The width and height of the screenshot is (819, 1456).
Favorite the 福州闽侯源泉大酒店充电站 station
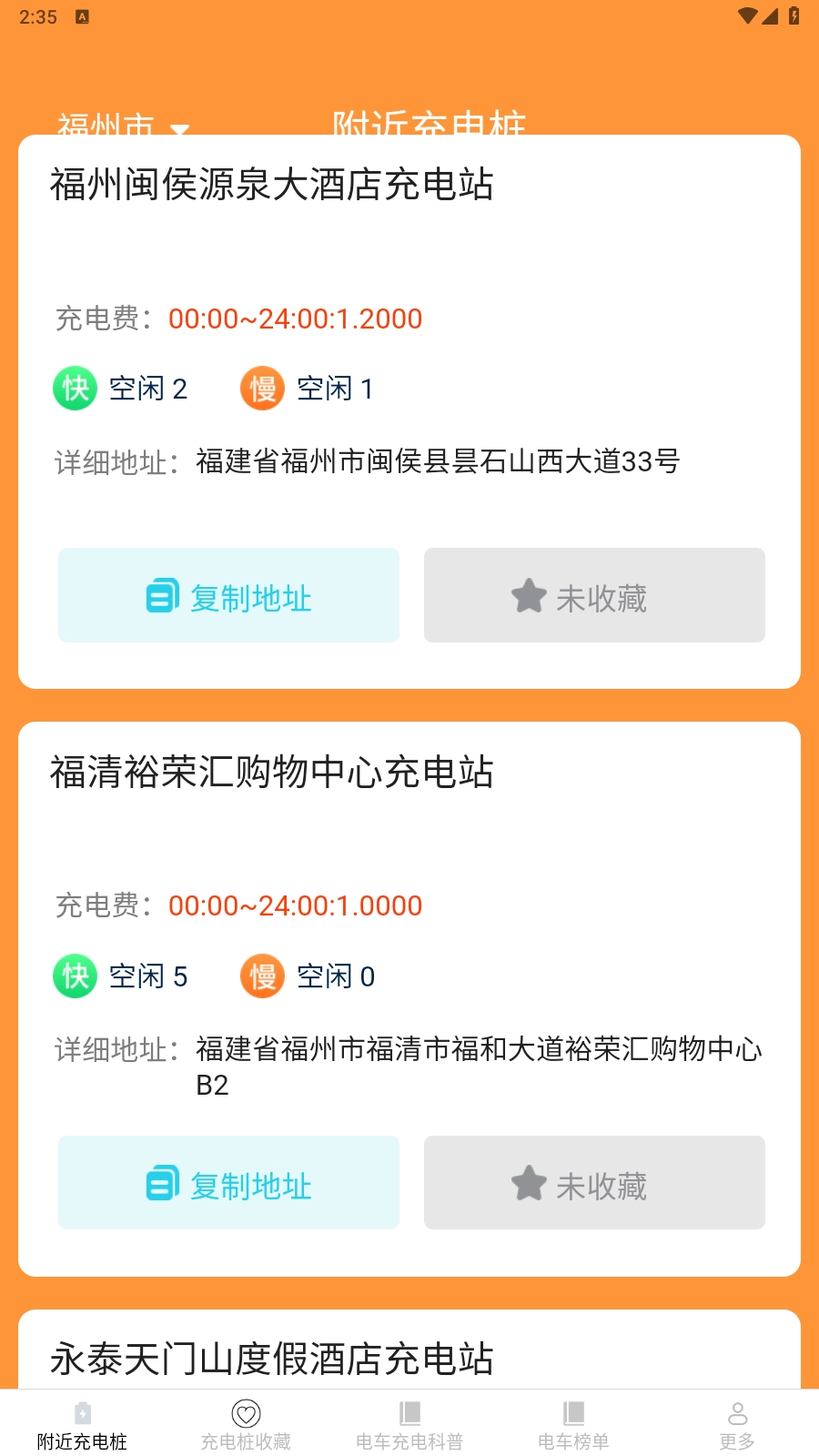[x=594, y=596]
